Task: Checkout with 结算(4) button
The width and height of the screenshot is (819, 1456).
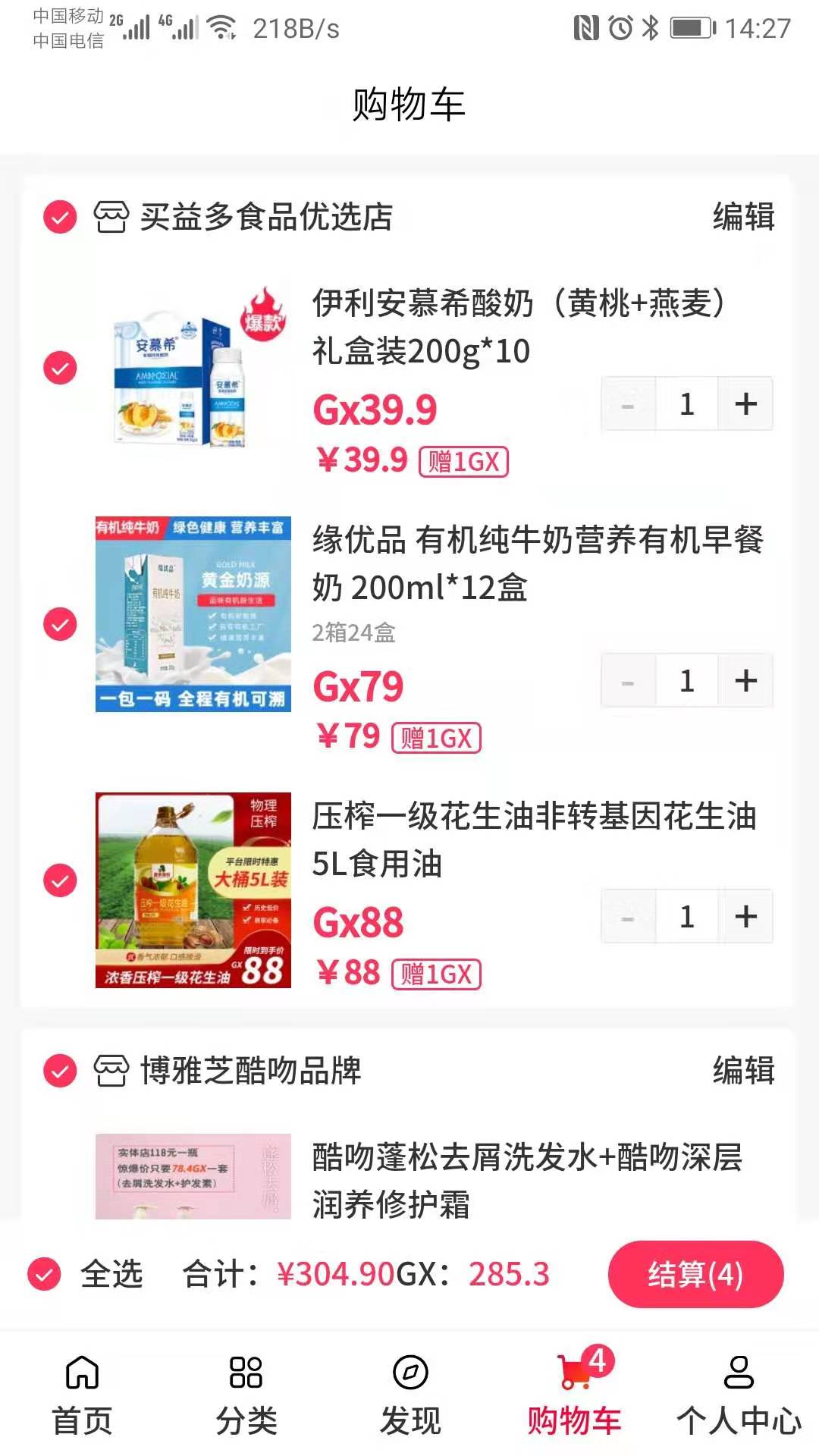Action: click(x=695, y=1274)
